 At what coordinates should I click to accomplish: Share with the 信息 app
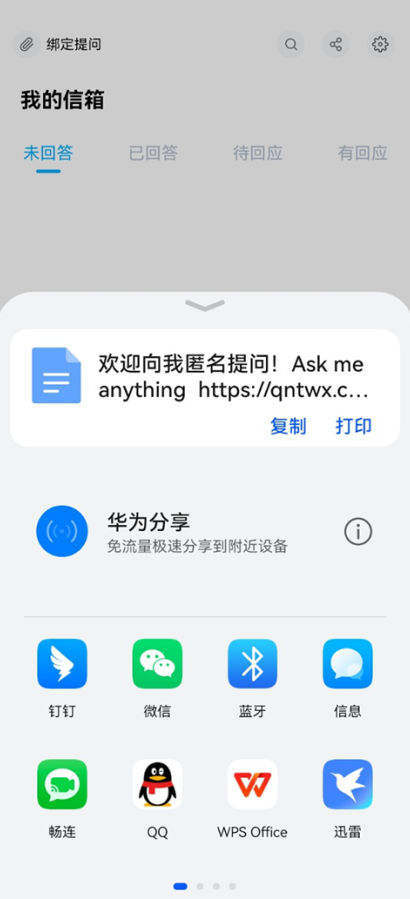point(347,678)
